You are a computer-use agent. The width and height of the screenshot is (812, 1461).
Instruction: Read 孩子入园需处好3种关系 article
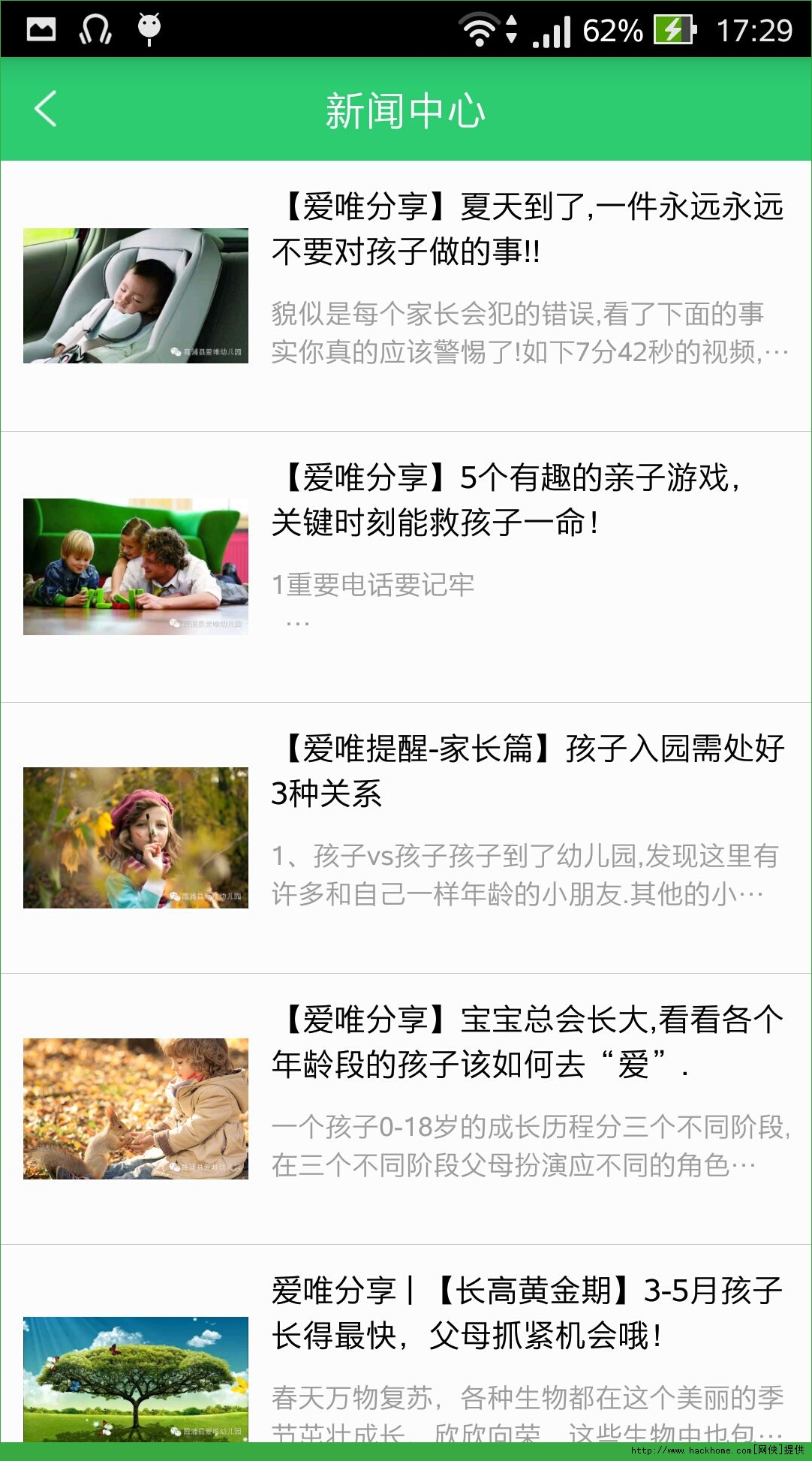point(527,771)
